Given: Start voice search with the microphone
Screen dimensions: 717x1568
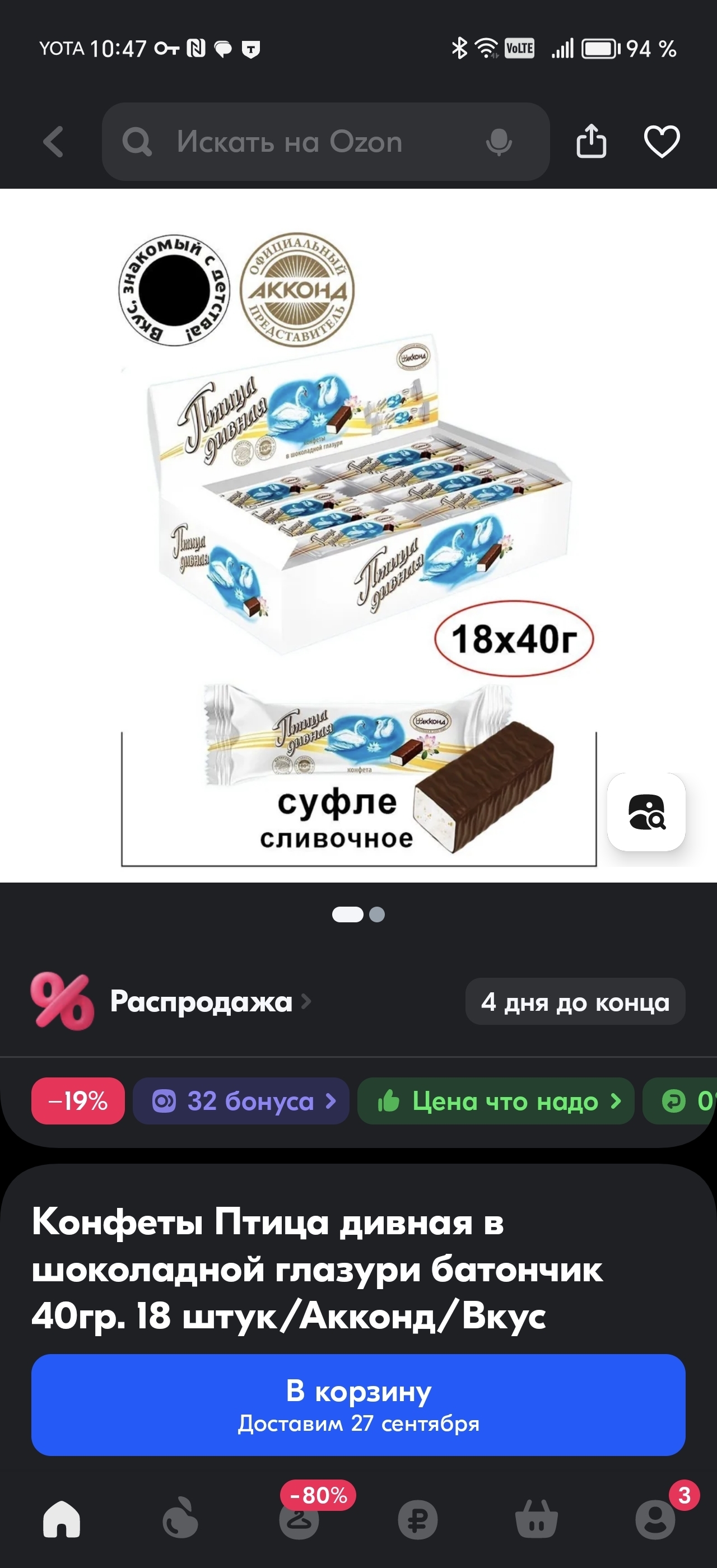Looking at the screenshot, I should point(499,142).
